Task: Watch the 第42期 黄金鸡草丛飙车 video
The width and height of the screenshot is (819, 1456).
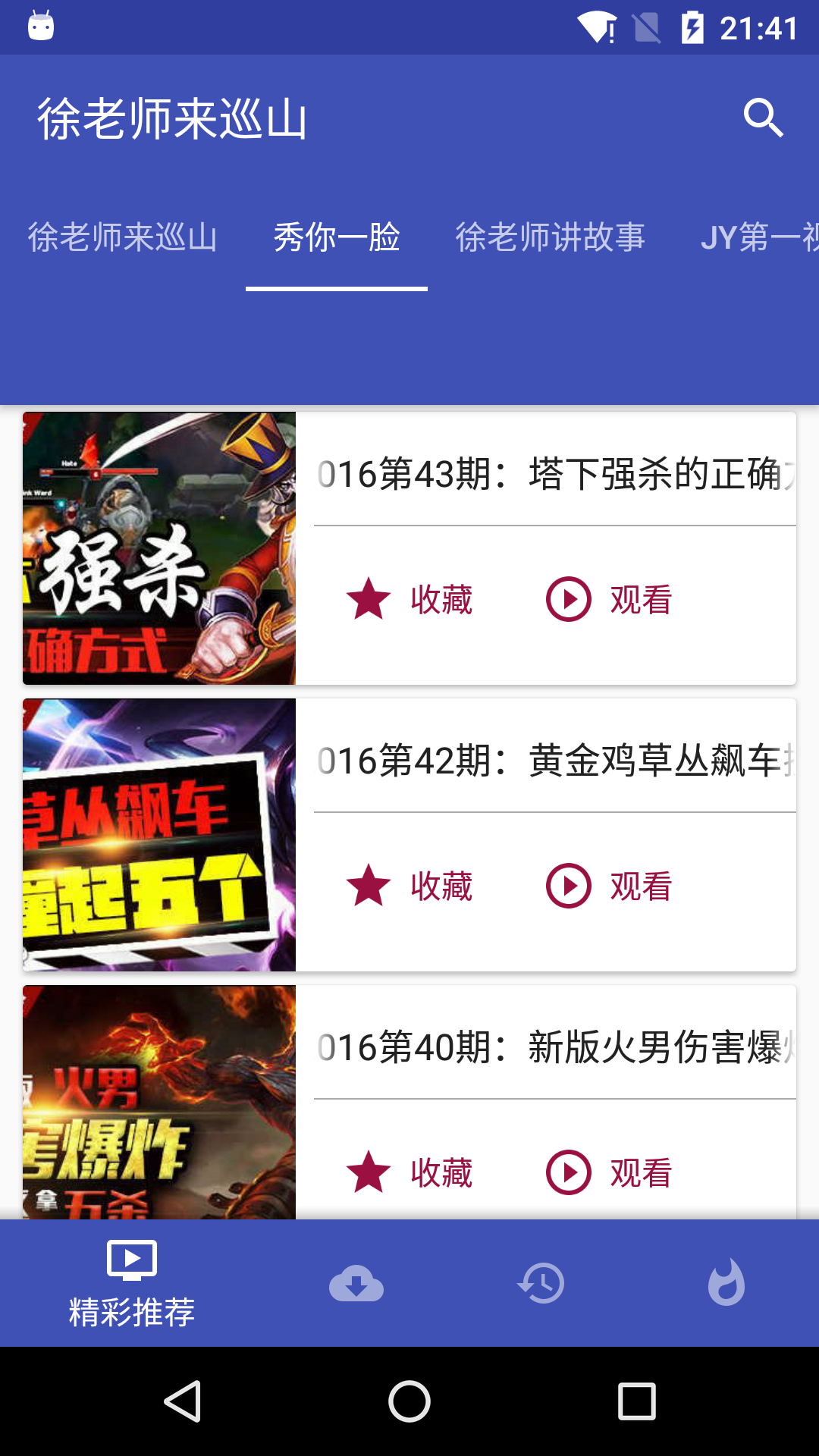Action: click(610, 886)
